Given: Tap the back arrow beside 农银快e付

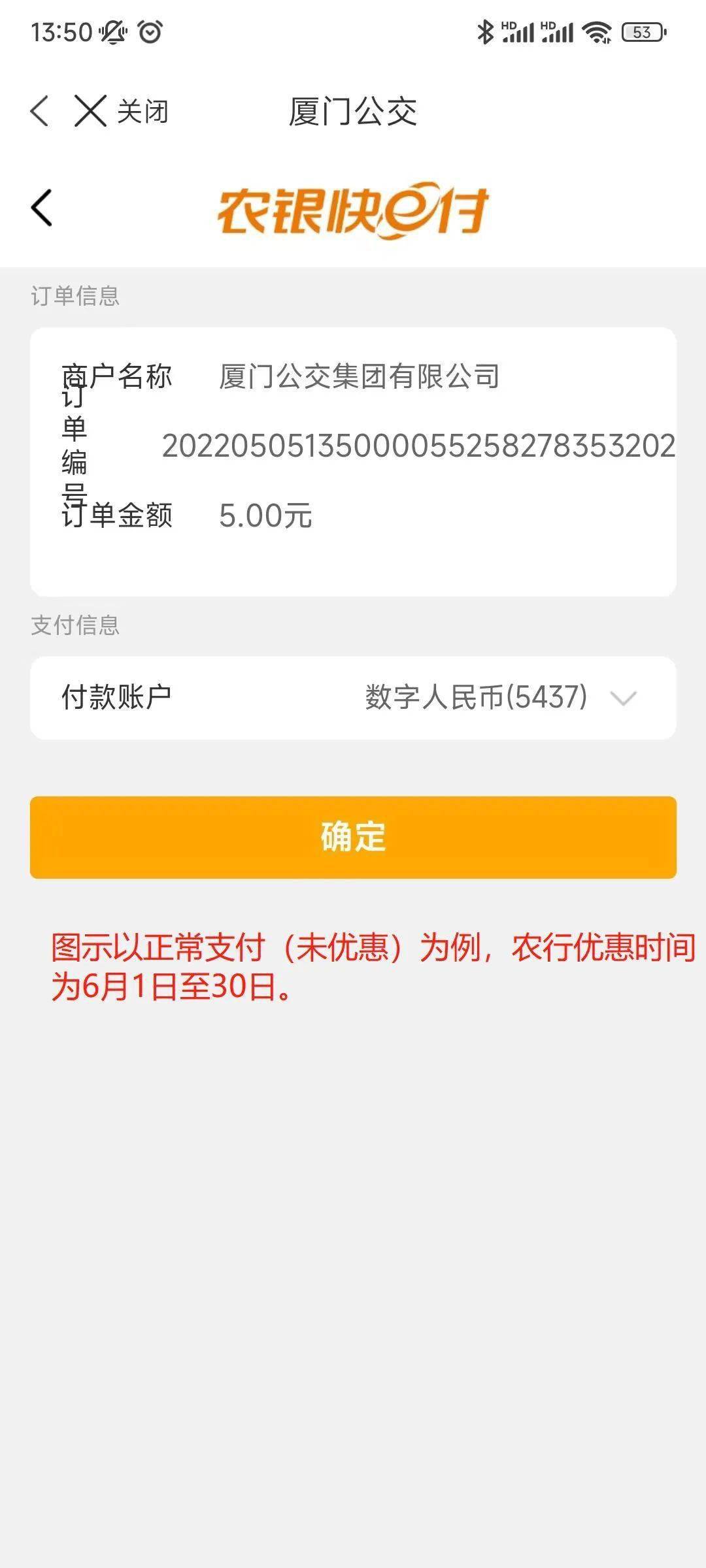Looking at the screenshot, I should [x=42, y=208].
